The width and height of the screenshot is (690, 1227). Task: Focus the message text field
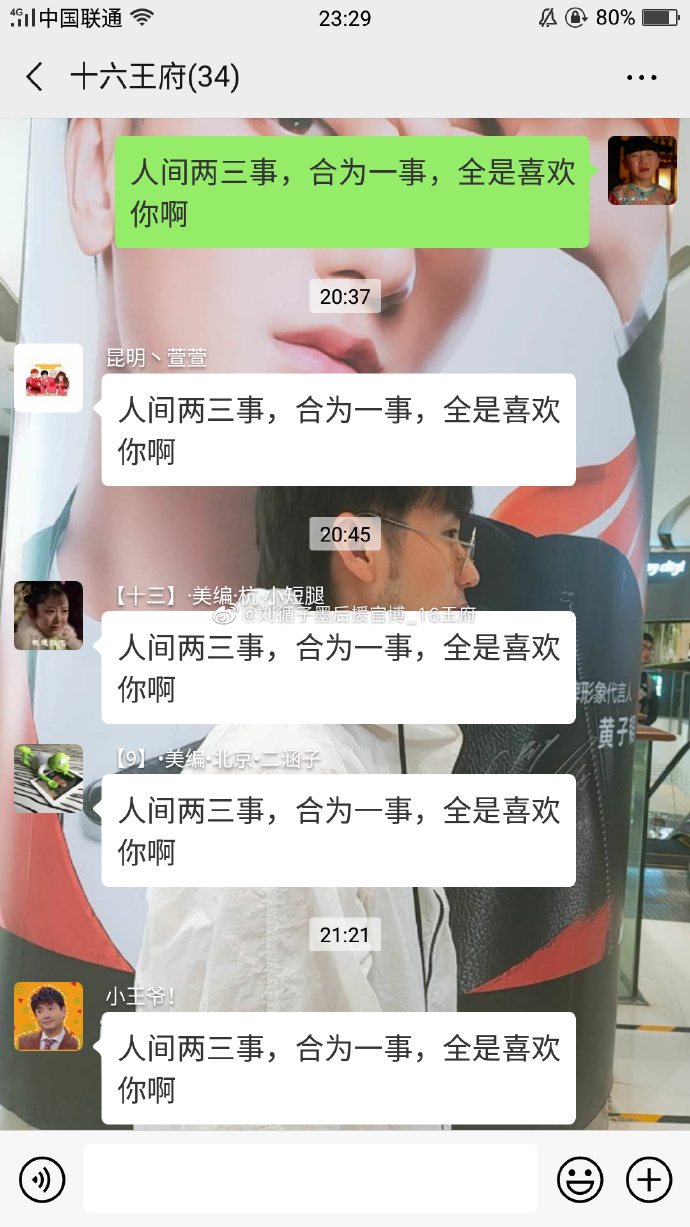(x=310, y=1179)
